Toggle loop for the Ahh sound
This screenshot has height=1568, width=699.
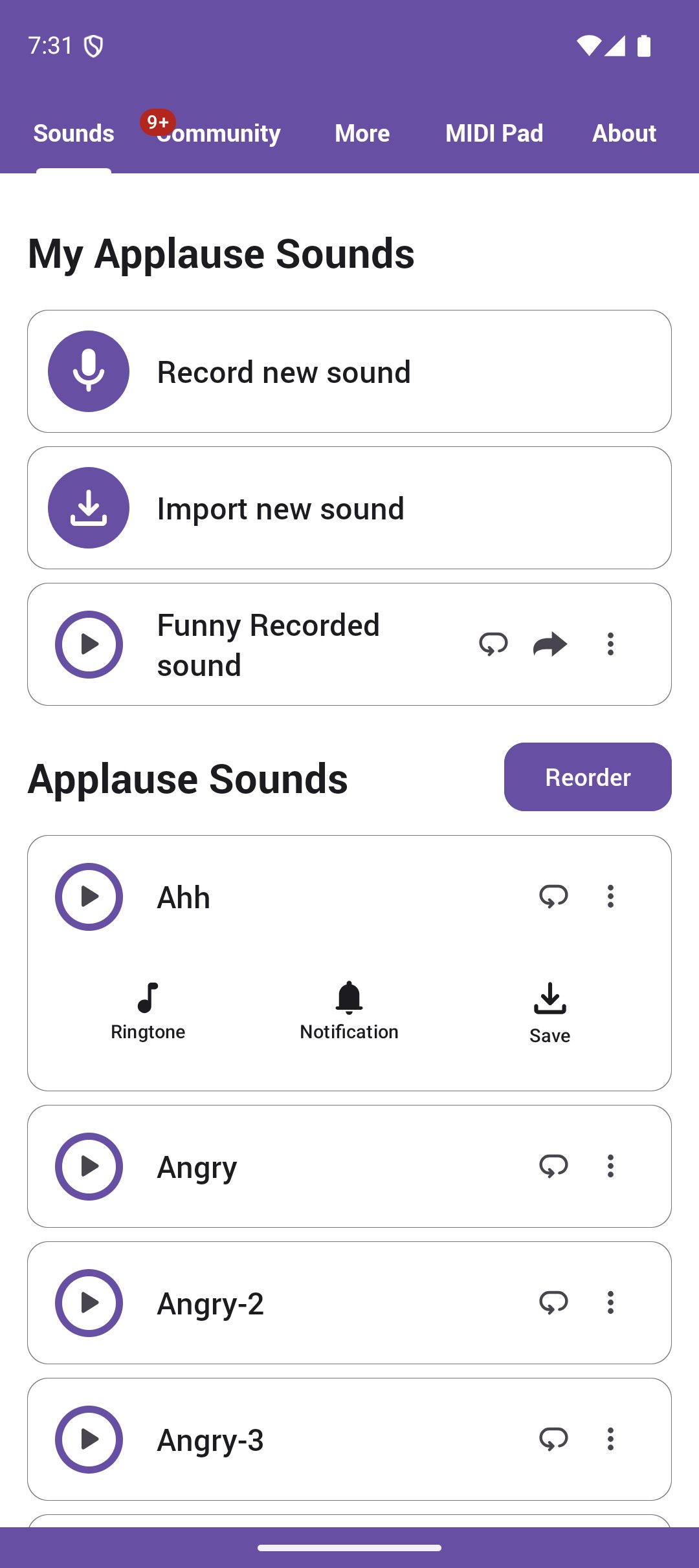click(x=553, y=897)
